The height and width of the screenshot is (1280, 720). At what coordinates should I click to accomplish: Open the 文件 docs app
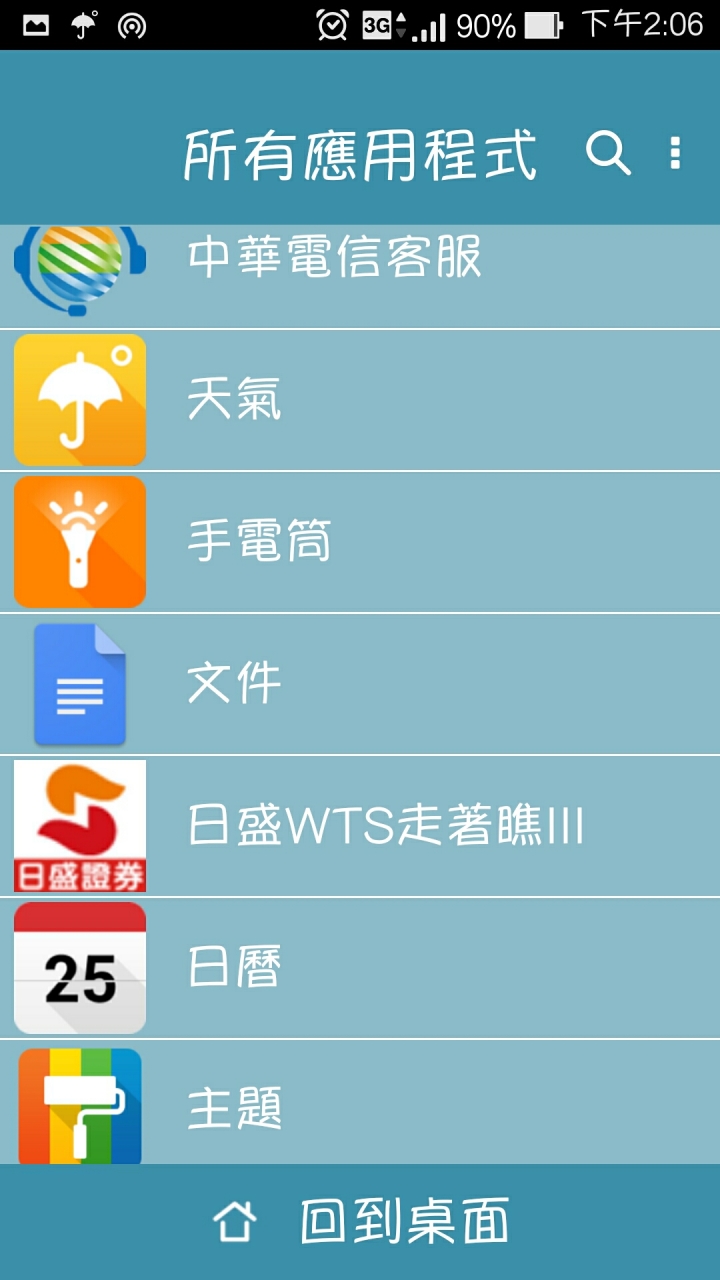360,684
